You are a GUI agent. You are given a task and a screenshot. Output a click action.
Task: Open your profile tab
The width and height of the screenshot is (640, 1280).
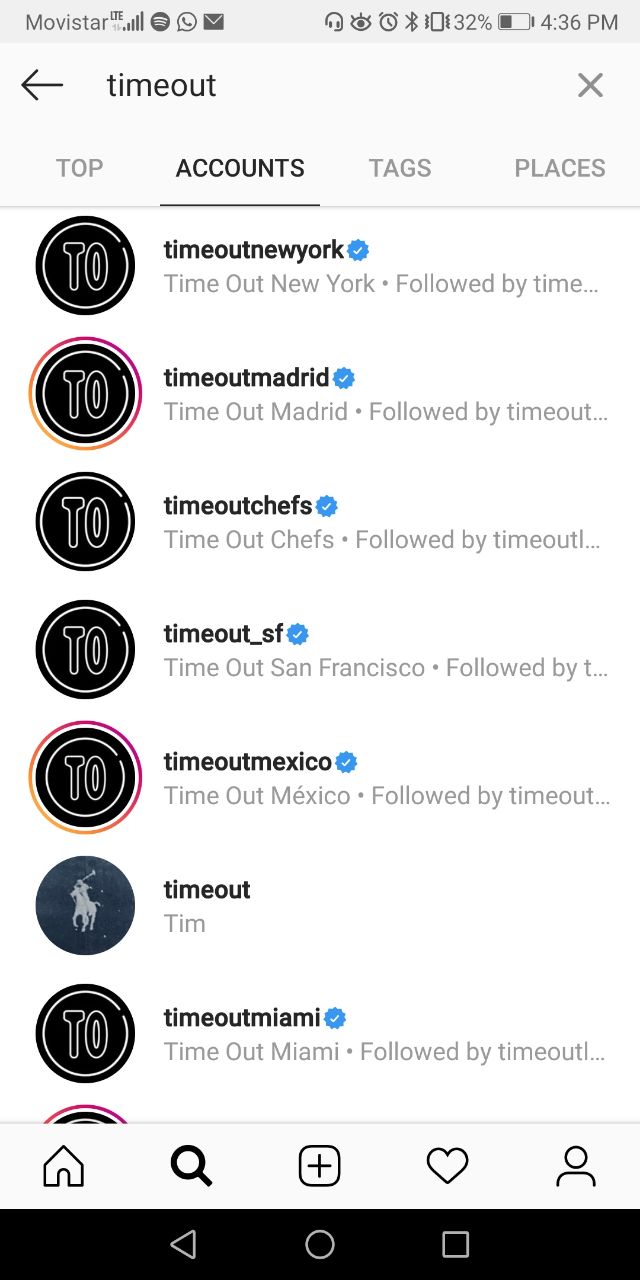tap(575, 1166)
